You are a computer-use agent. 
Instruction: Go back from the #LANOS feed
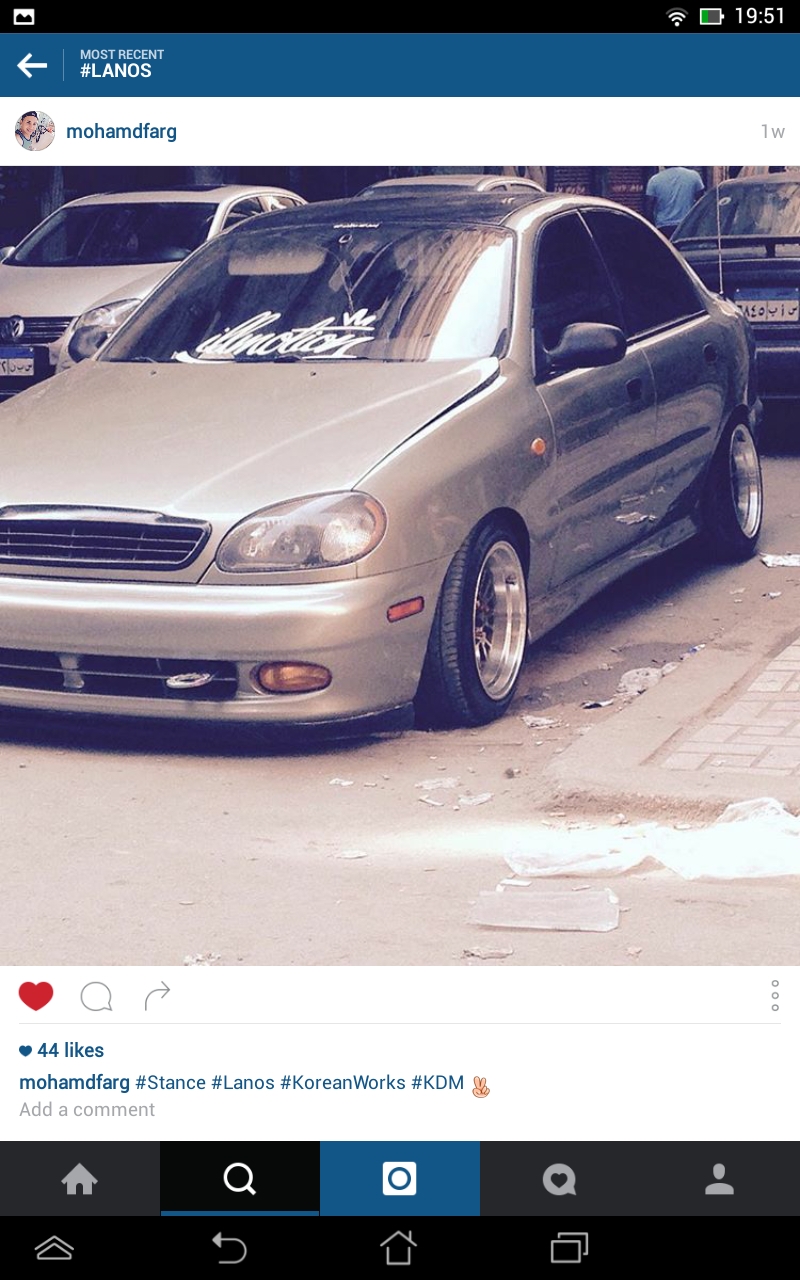click(x=32, y=66)
